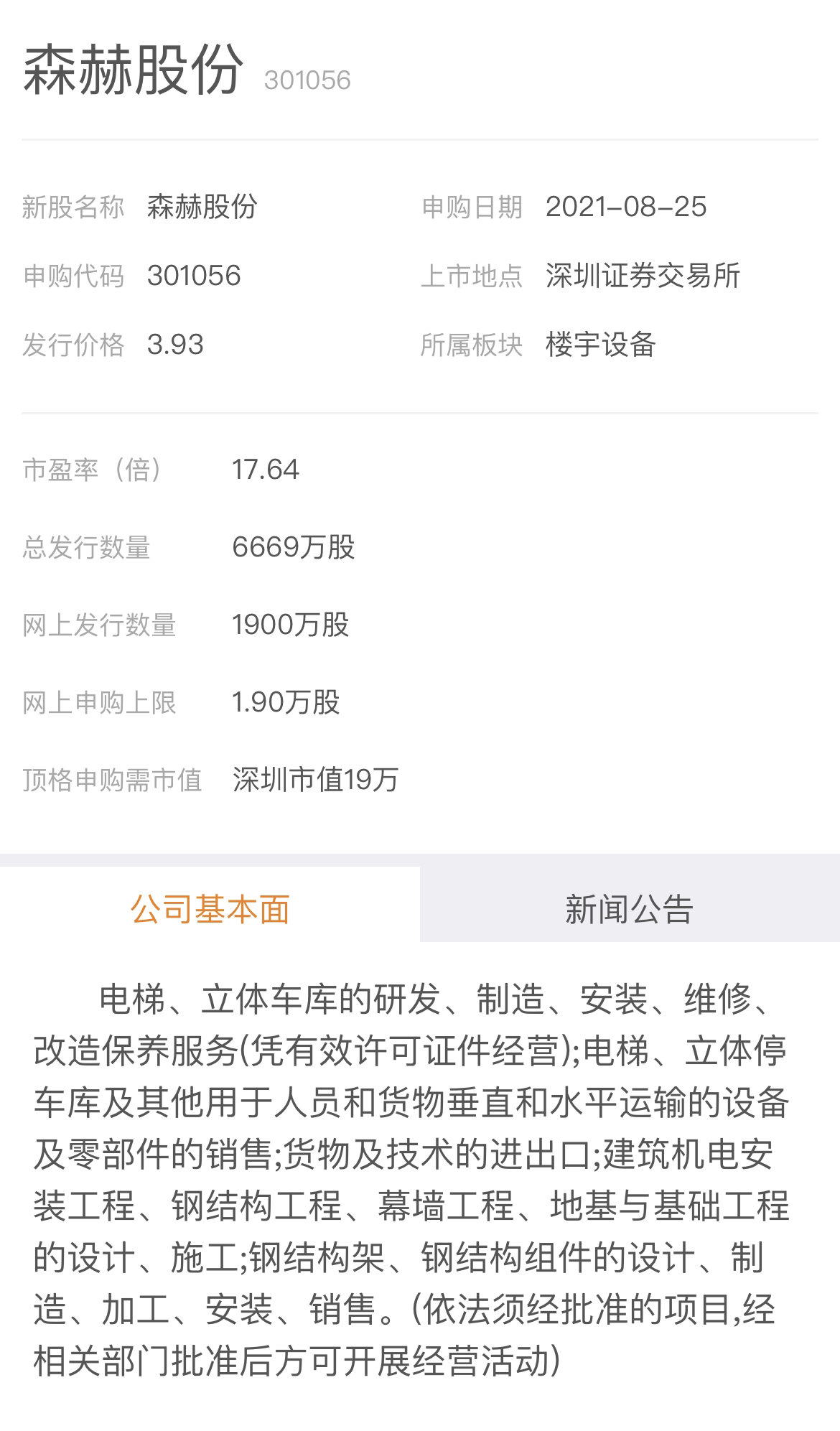Switch to the 新闻公告 tab
This screenshot has height=1431, width=840.
coord(629,909)
